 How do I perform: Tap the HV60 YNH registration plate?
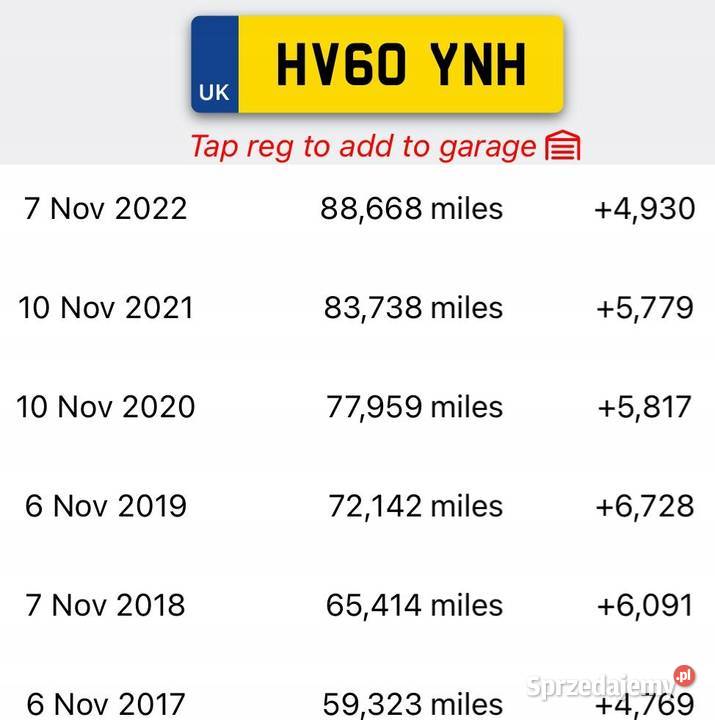click(377, 65)
